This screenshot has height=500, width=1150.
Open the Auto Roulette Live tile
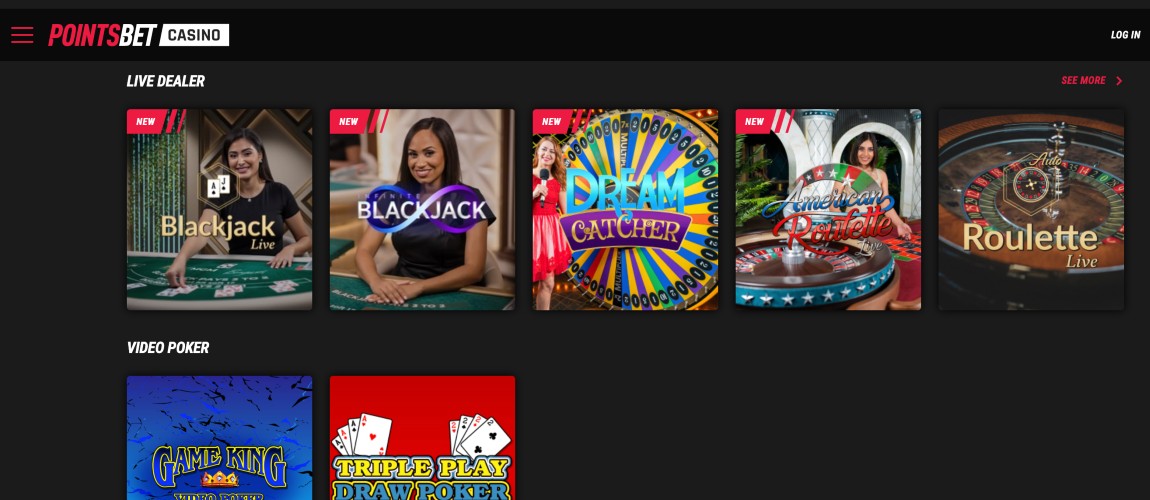tap(1031, 209)
